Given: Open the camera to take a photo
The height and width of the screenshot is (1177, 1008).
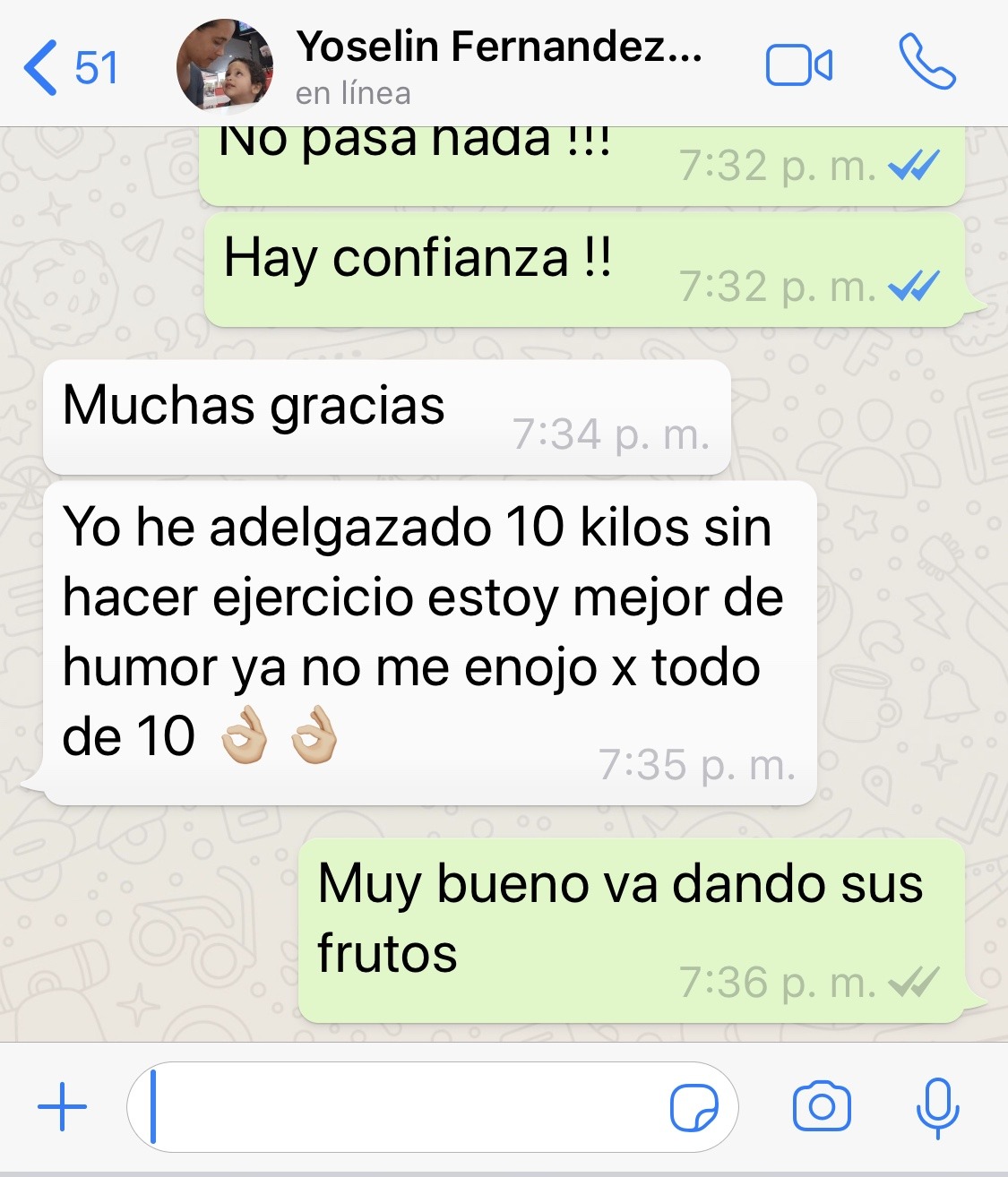Looking at the screenshot, I should click(821, 1107).
